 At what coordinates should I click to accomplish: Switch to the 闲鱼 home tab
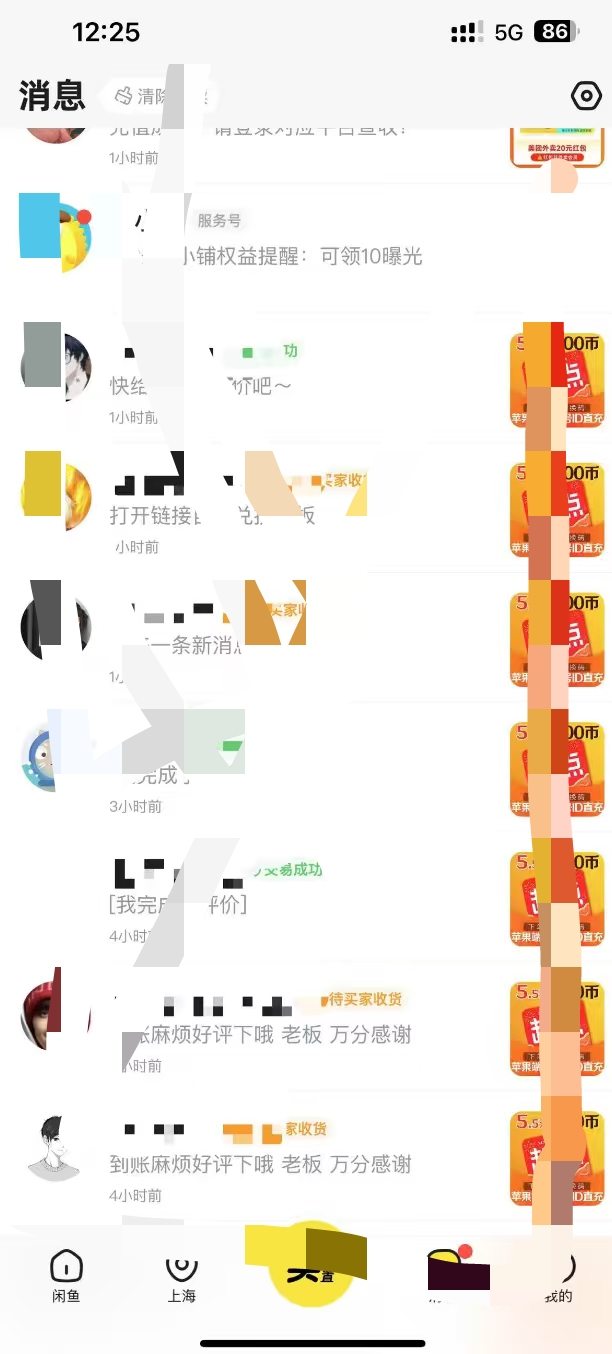pos(66,1276)
